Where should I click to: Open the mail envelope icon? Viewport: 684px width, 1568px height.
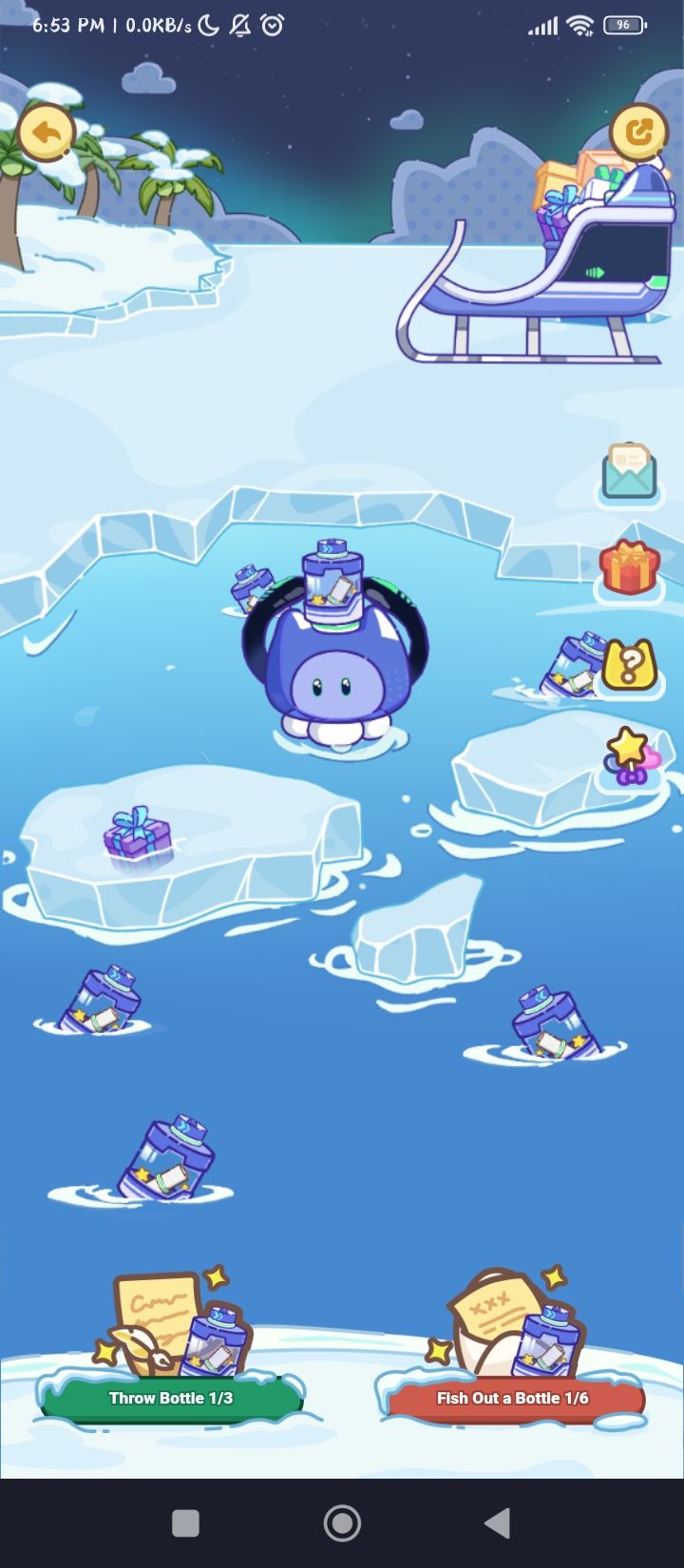(x=628, y=473)
